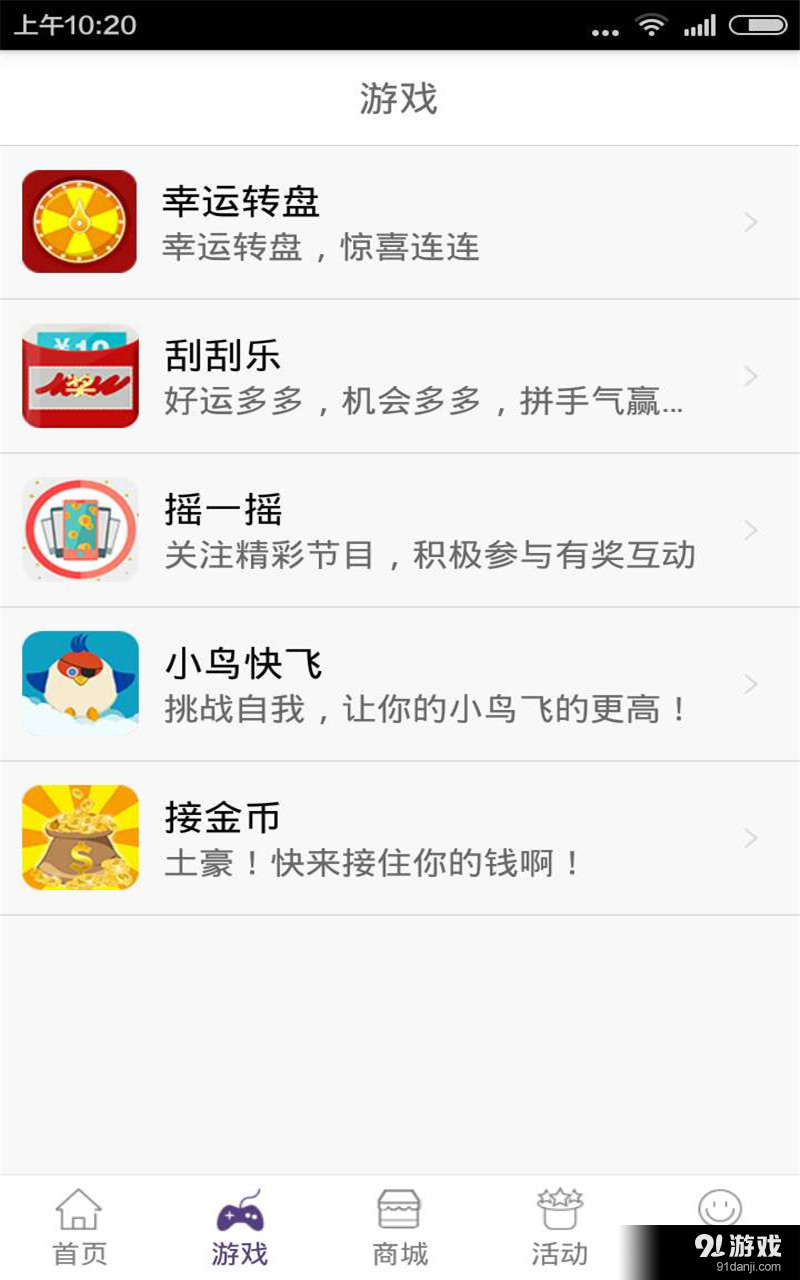Tap the activities gift icon above 活动
This screenshot has width=800, height=1280.
point(558,1209)
